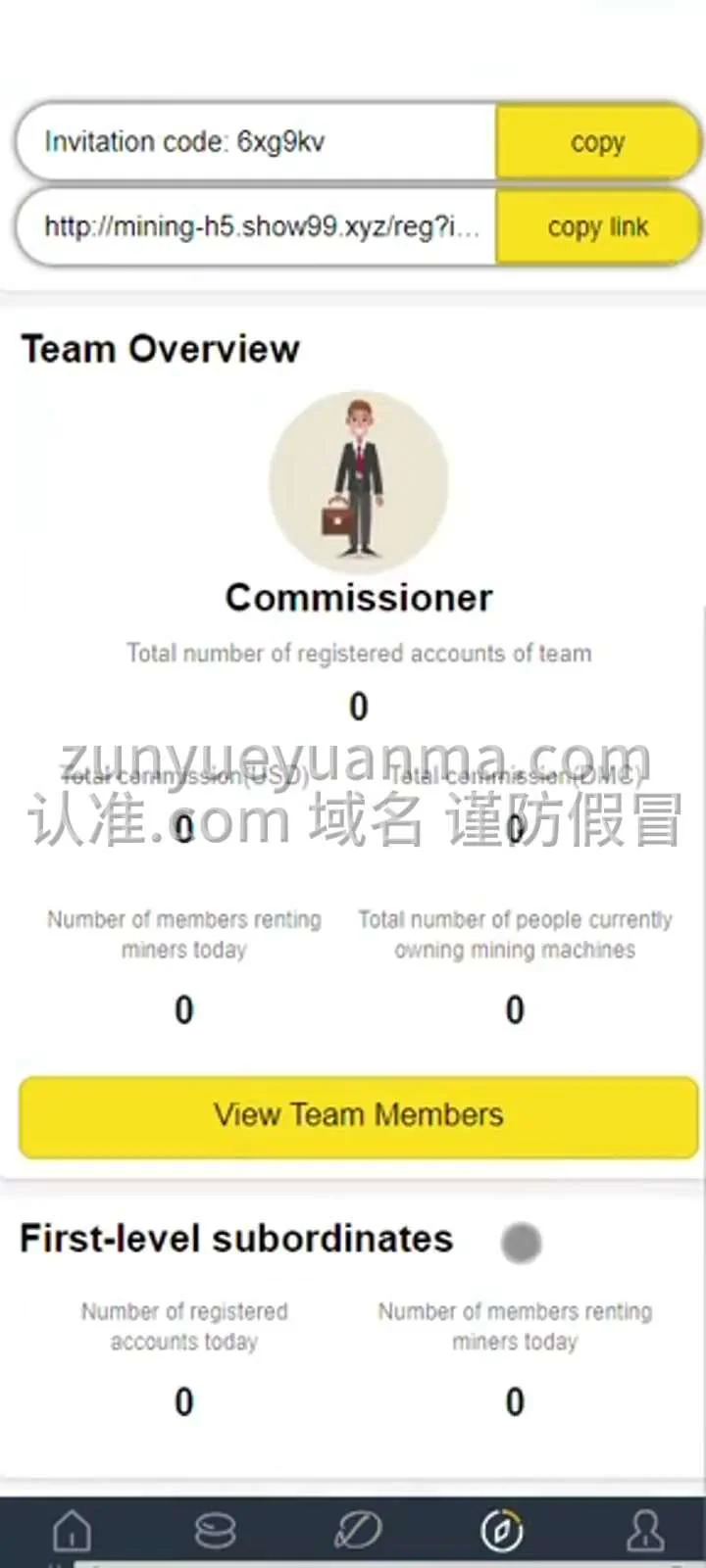Switch to the planet icon tab

[x=358, y=1531]
